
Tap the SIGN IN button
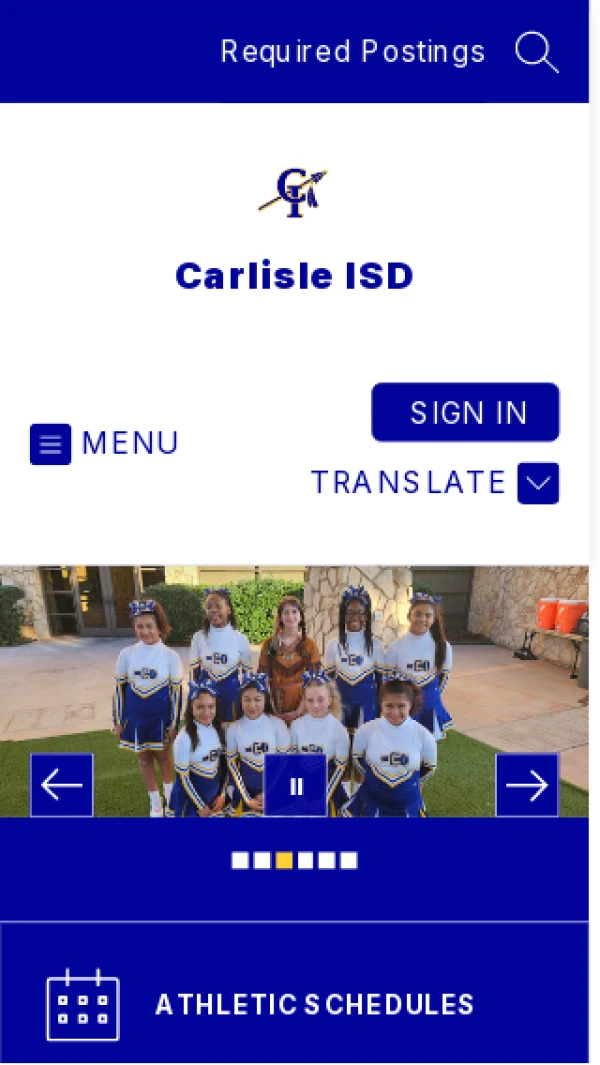coord(465,412)
